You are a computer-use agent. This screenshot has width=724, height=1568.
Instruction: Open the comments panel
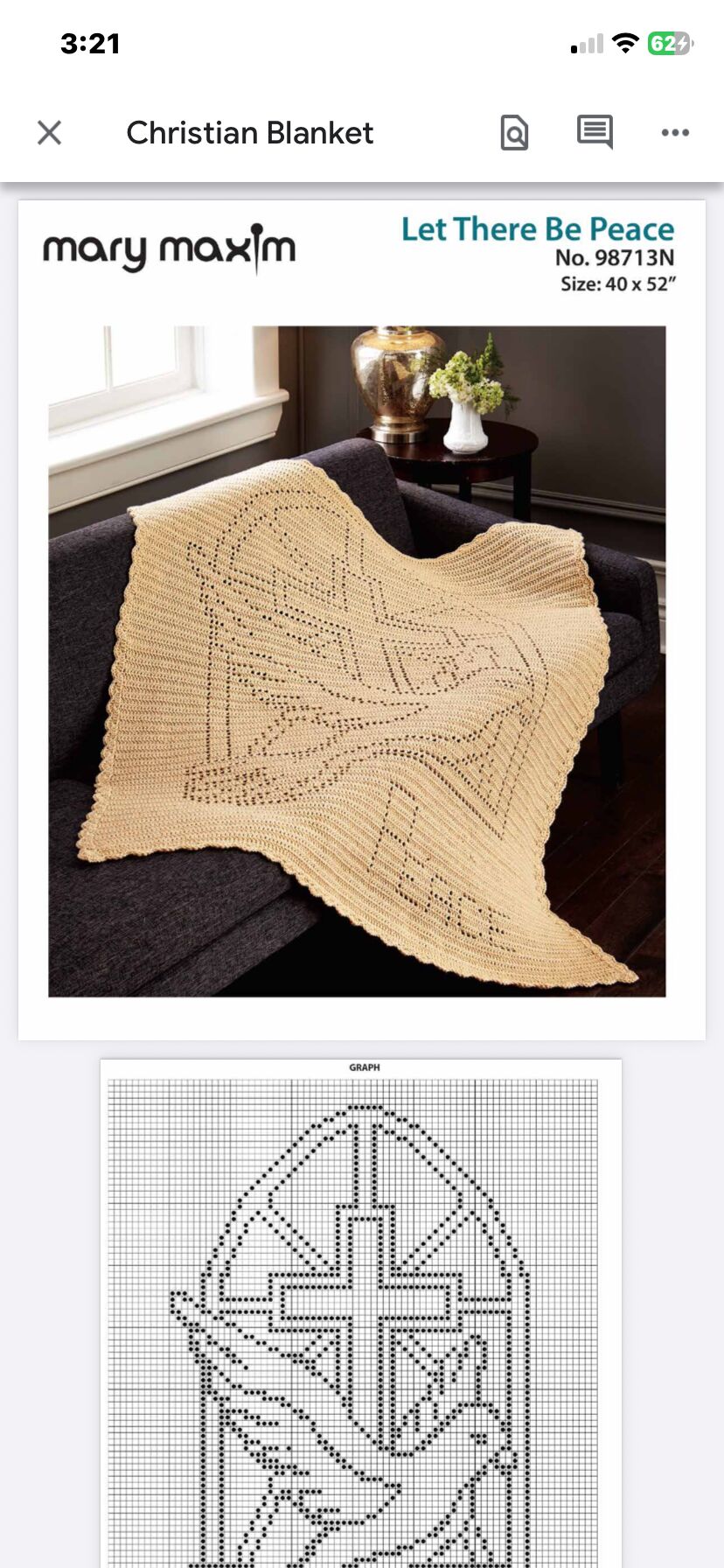click(x=595, y=132)
